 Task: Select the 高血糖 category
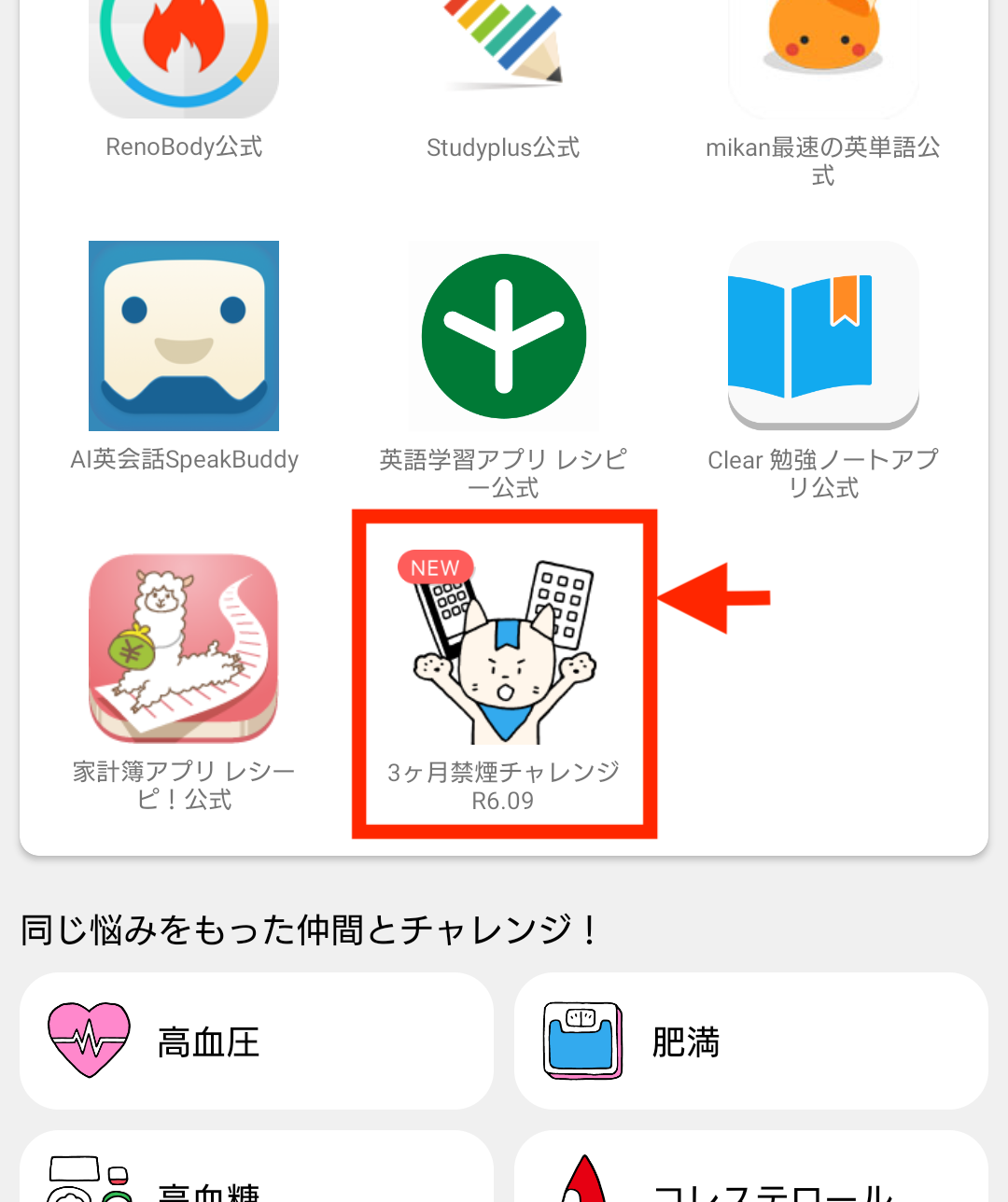(x=256, y=1178)
